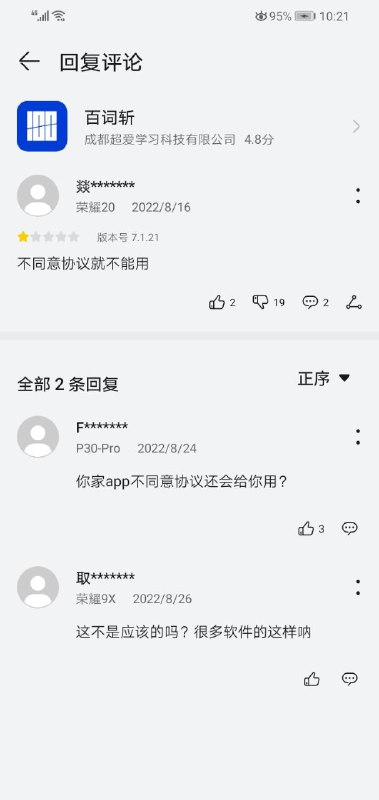The image size is (379, 800).
Task: Share the 不同意协议就不能用 review
Action: click(x=353, y=303)
